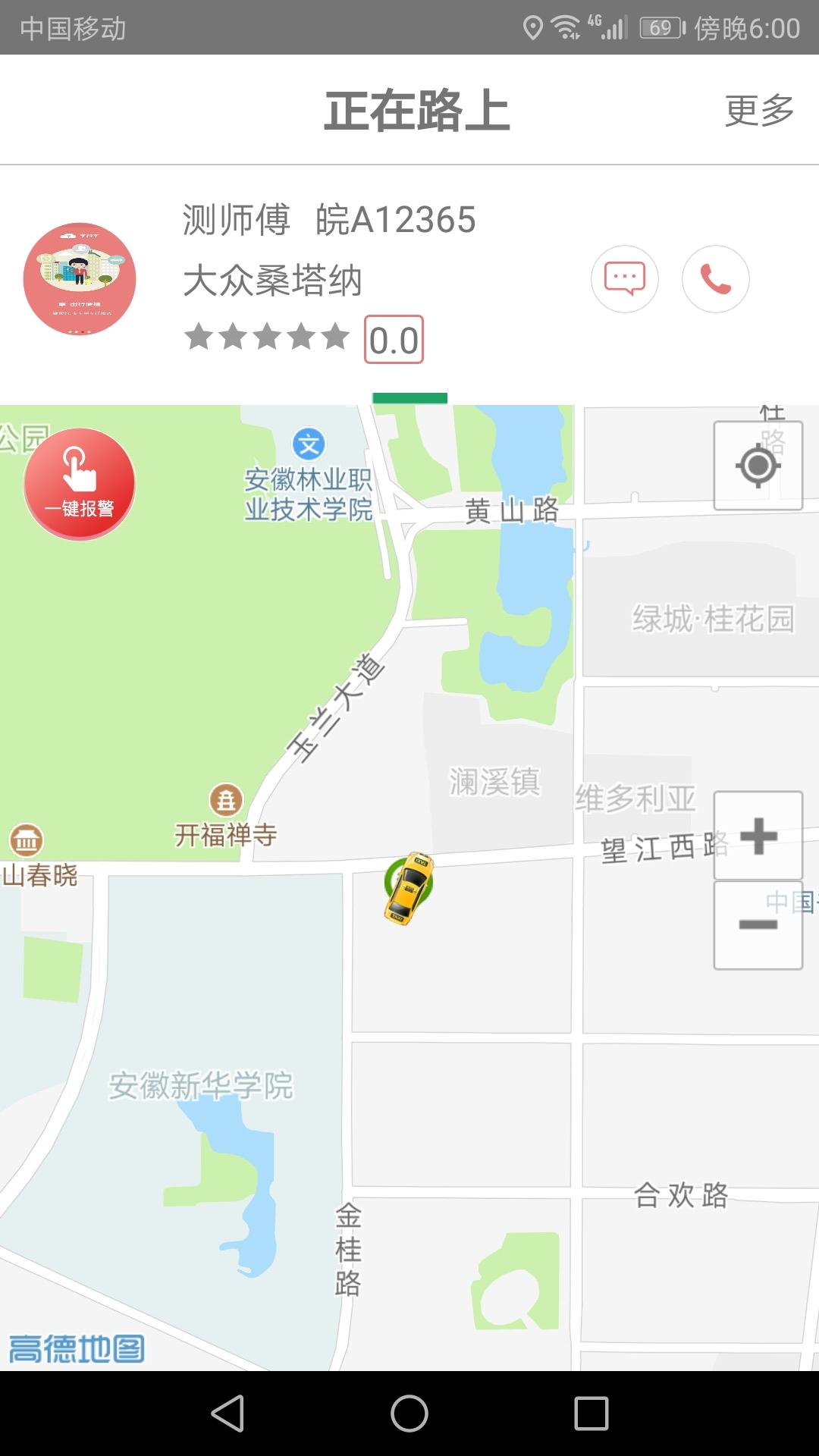The height and width of the screenshot is (1456, 819).
Task: Zoom in with the plus button
Action: [757, 837]
